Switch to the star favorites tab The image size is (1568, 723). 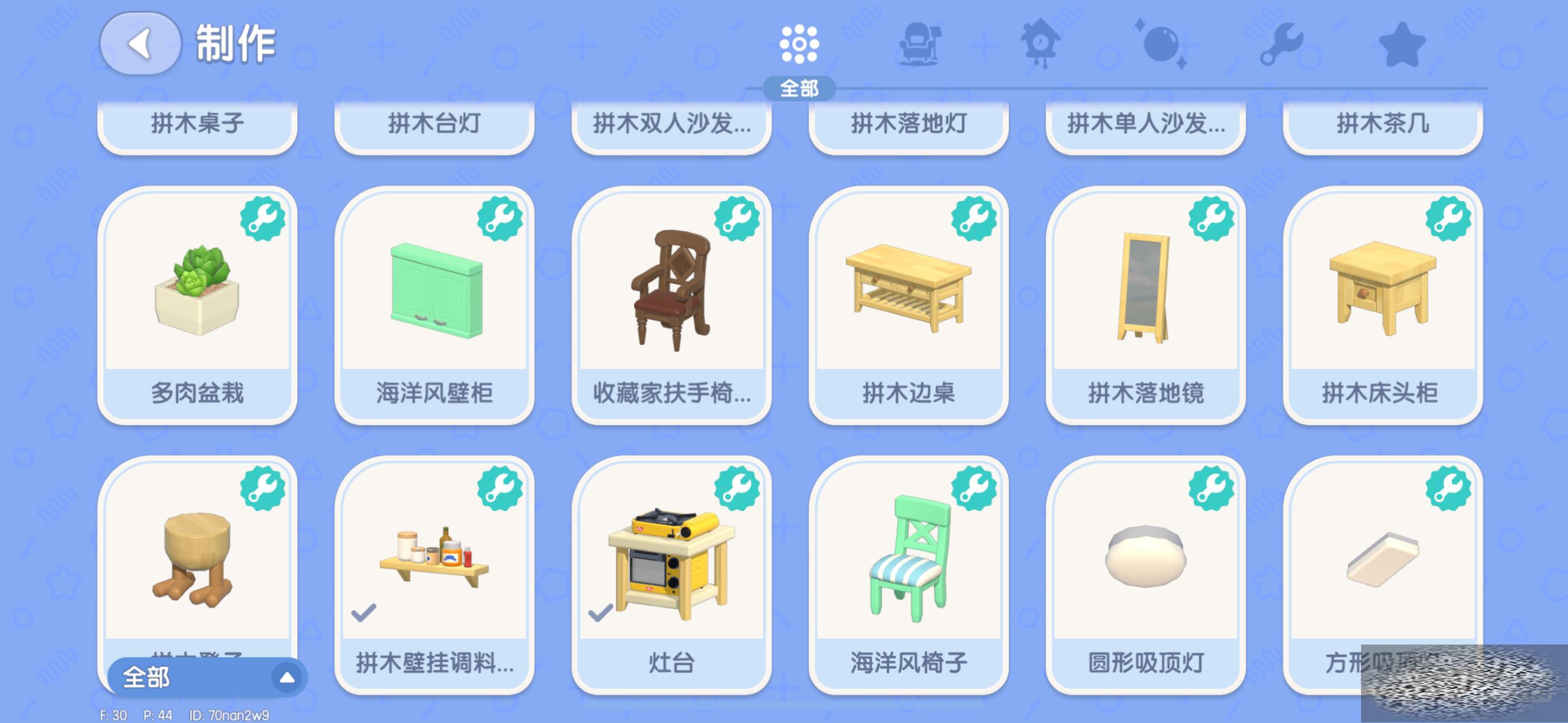[1401, 44]
